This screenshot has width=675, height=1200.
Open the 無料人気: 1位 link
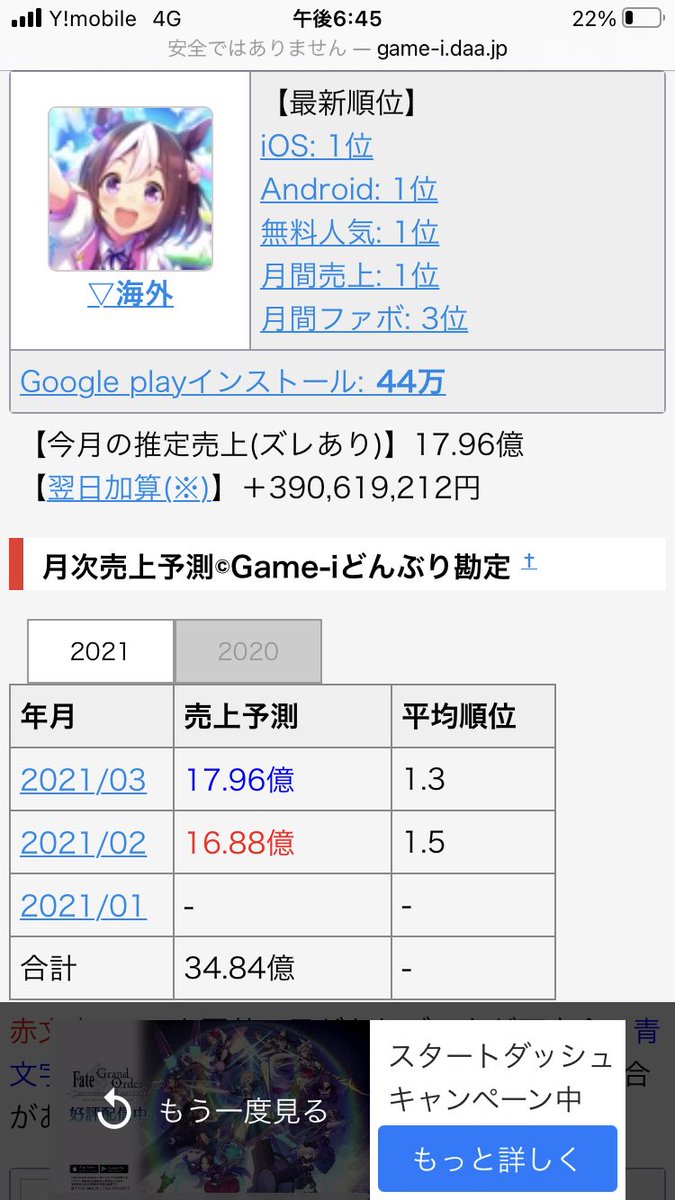click(350, 232)
